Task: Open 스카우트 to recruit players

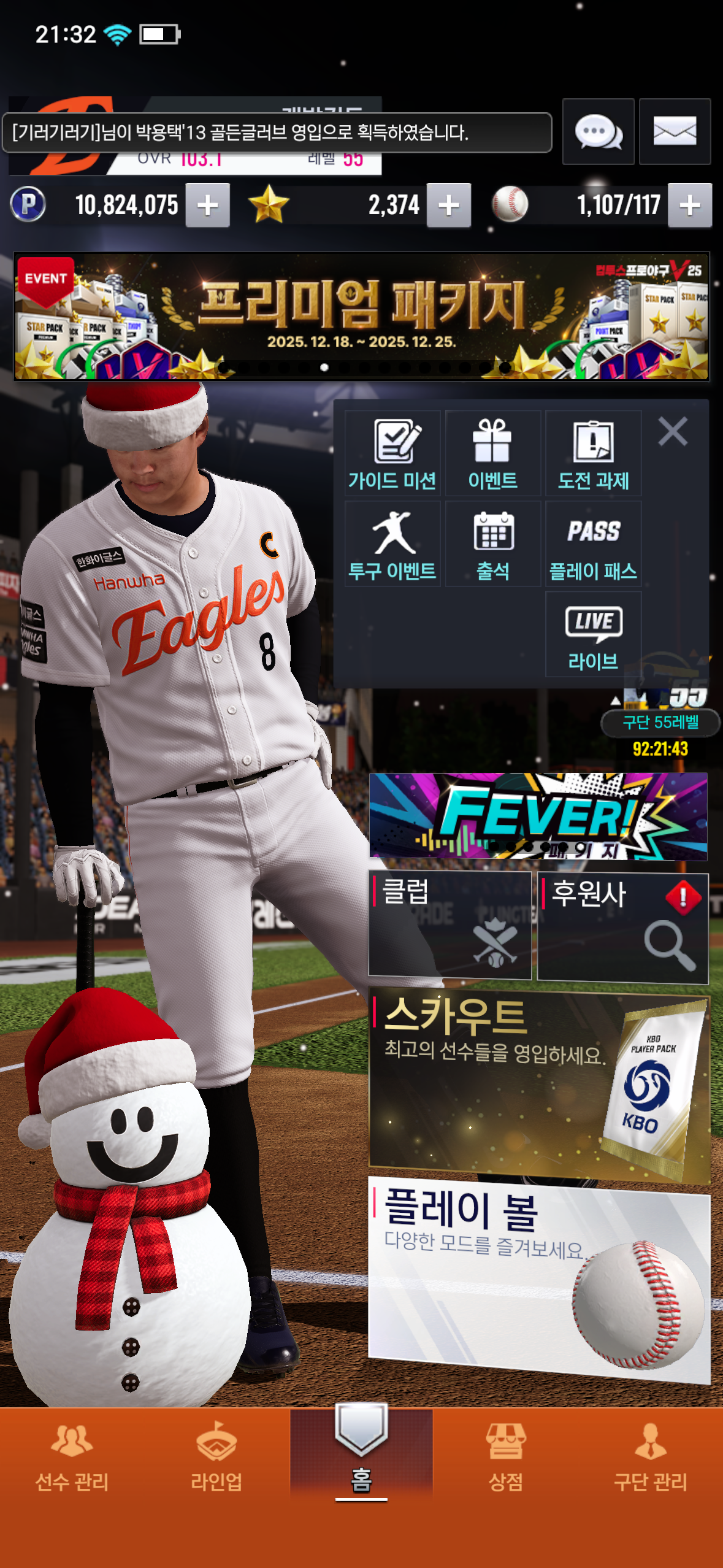Action: pos(538,1086)
